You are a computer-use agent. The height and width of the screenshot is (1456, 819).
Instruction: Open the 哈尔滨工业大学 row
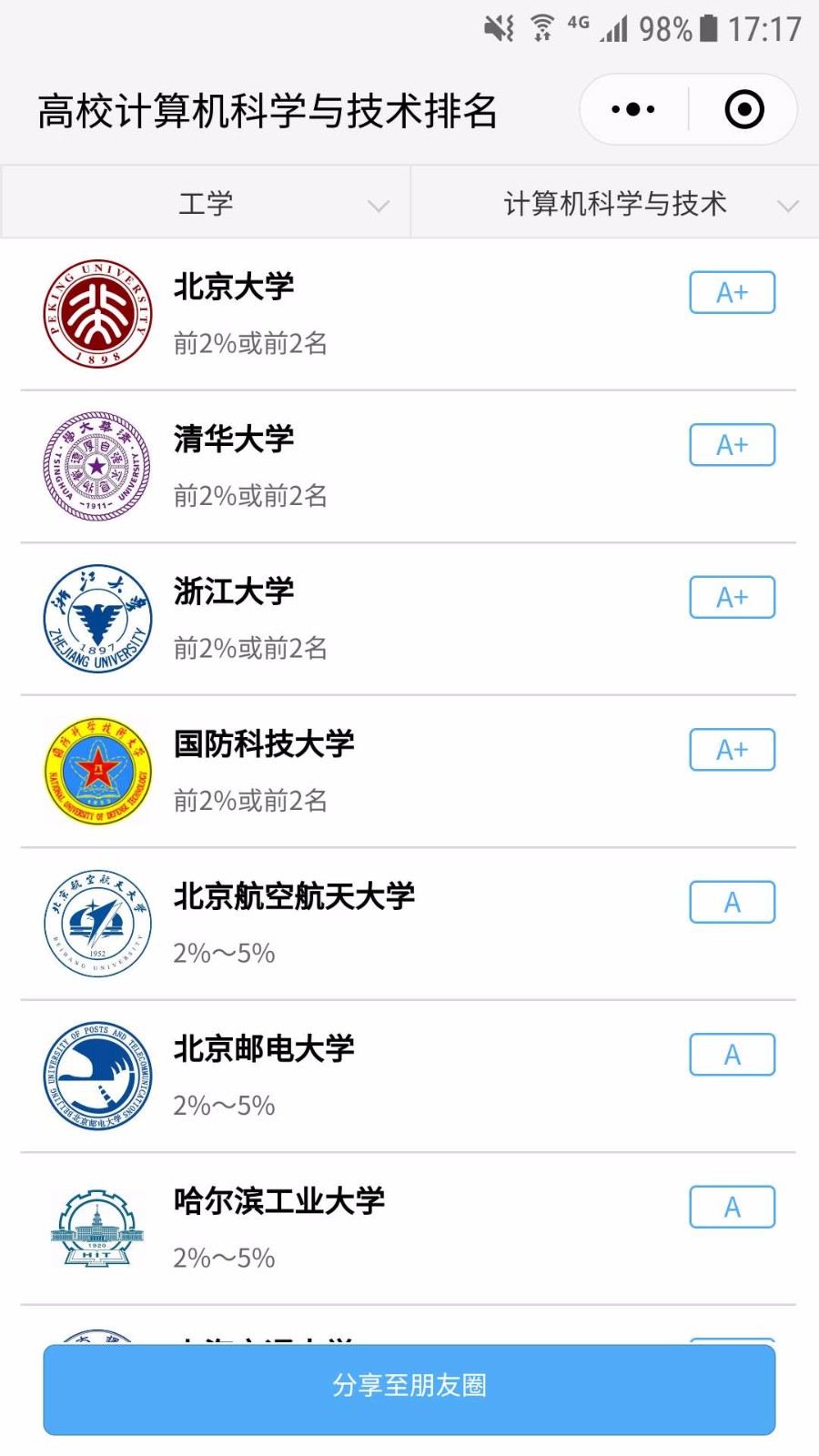[409, 1229]
